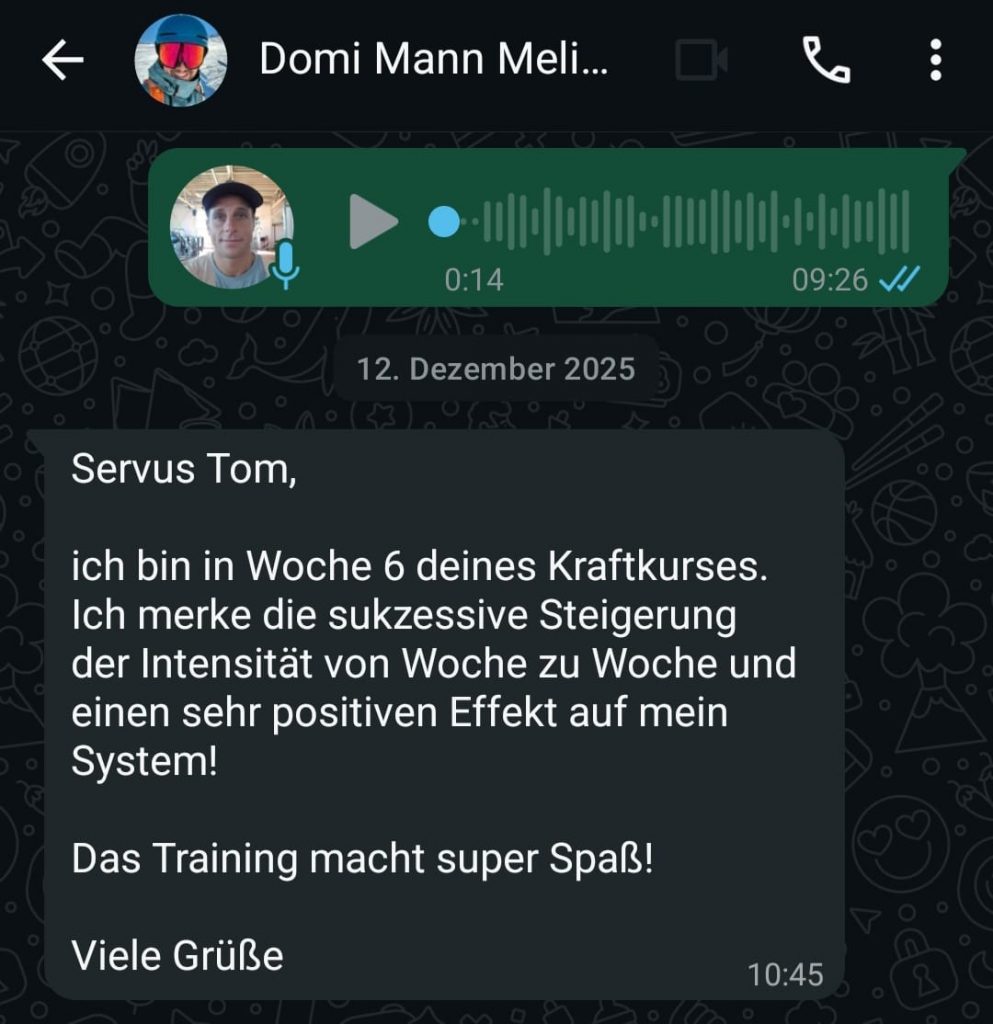Open the three-dot overflow menu
The image size is (993, 1024).
(x=935, y=61)
